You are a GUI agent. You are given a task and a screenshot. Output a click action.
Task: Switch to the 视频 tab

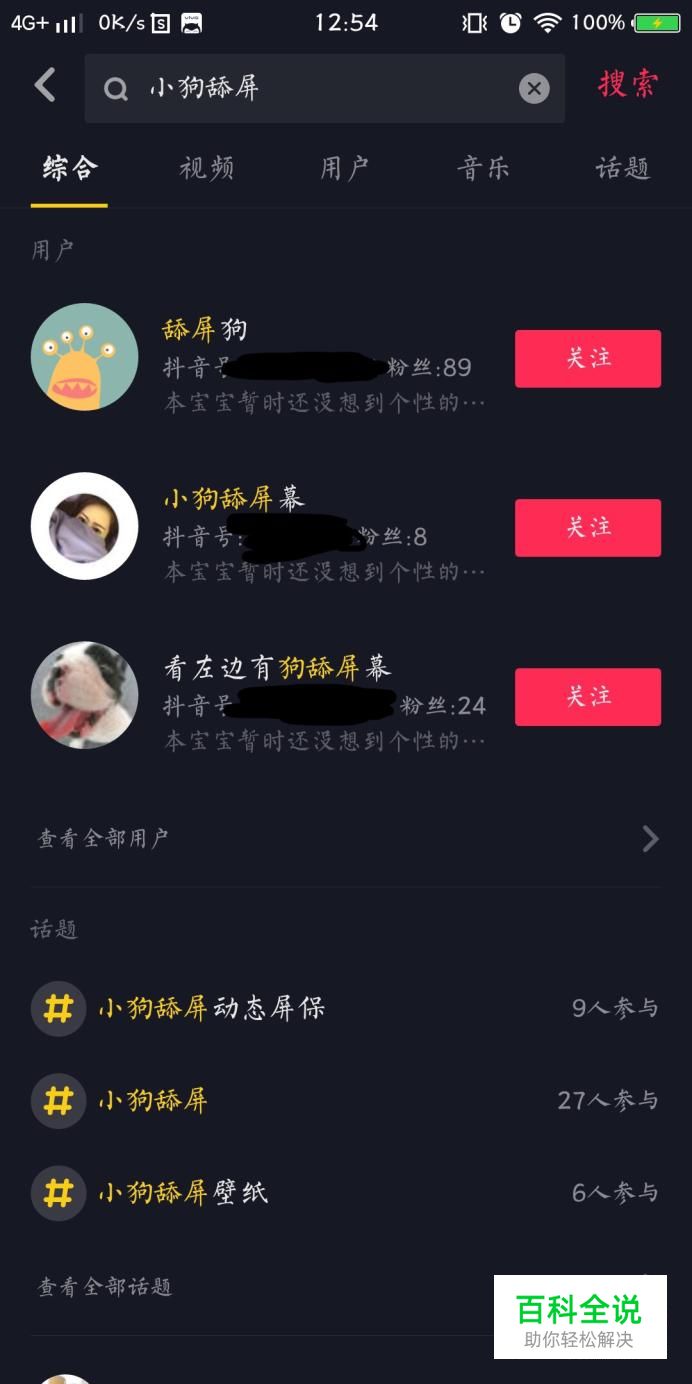(207, 168)
